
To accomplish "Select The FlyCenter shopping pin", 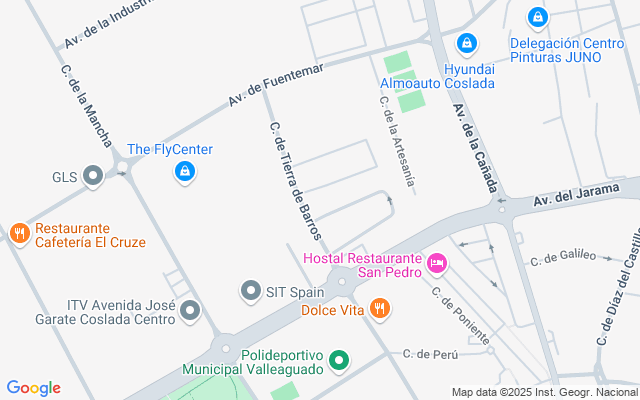I will coord(183,173).
